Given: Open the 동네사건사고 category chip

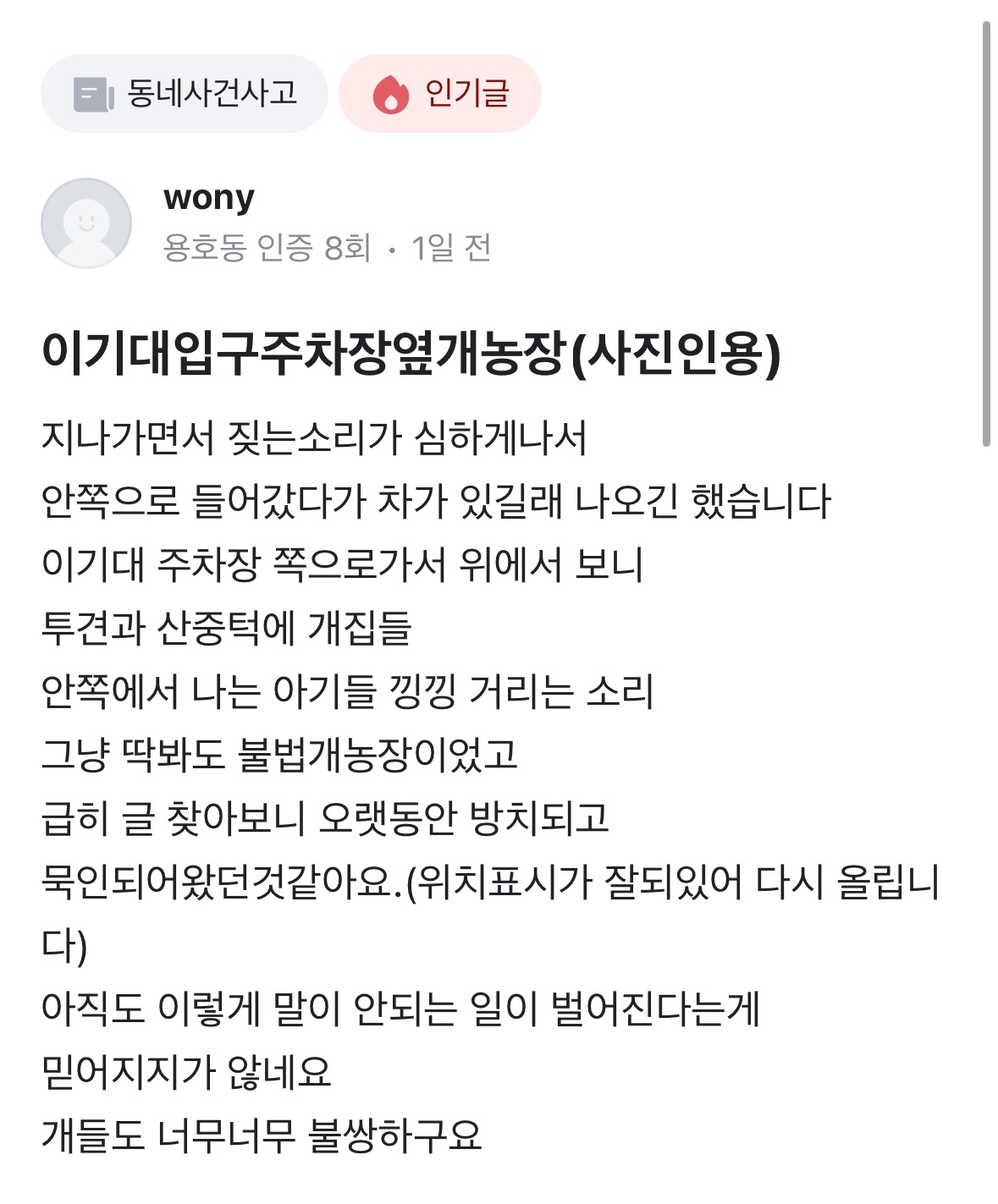Looking at the screenshot, I should click(184, 93).
